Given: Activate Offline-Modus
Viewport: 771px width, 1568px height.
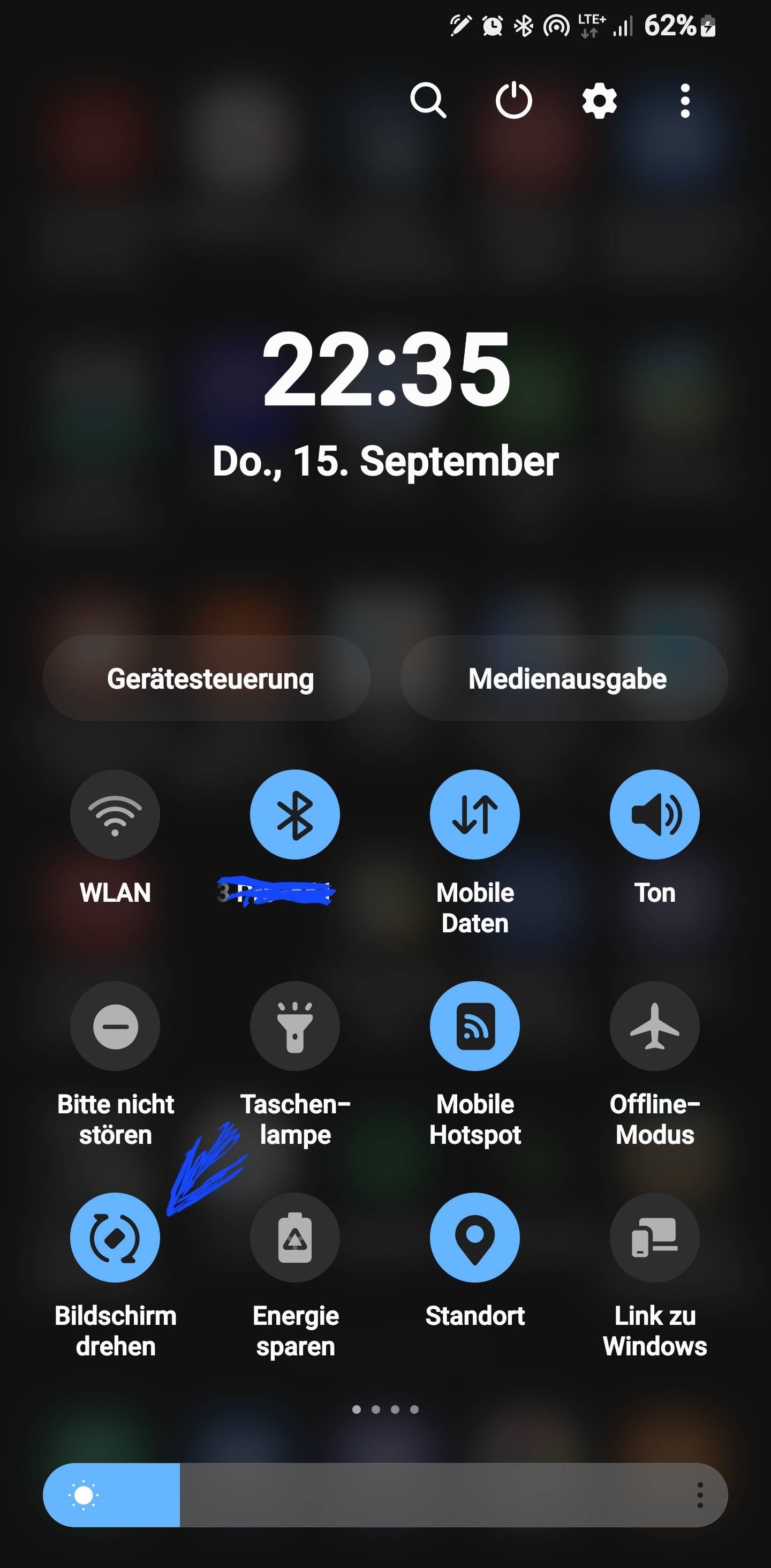Looking at the screenshot, I should tap(654, 1026).
